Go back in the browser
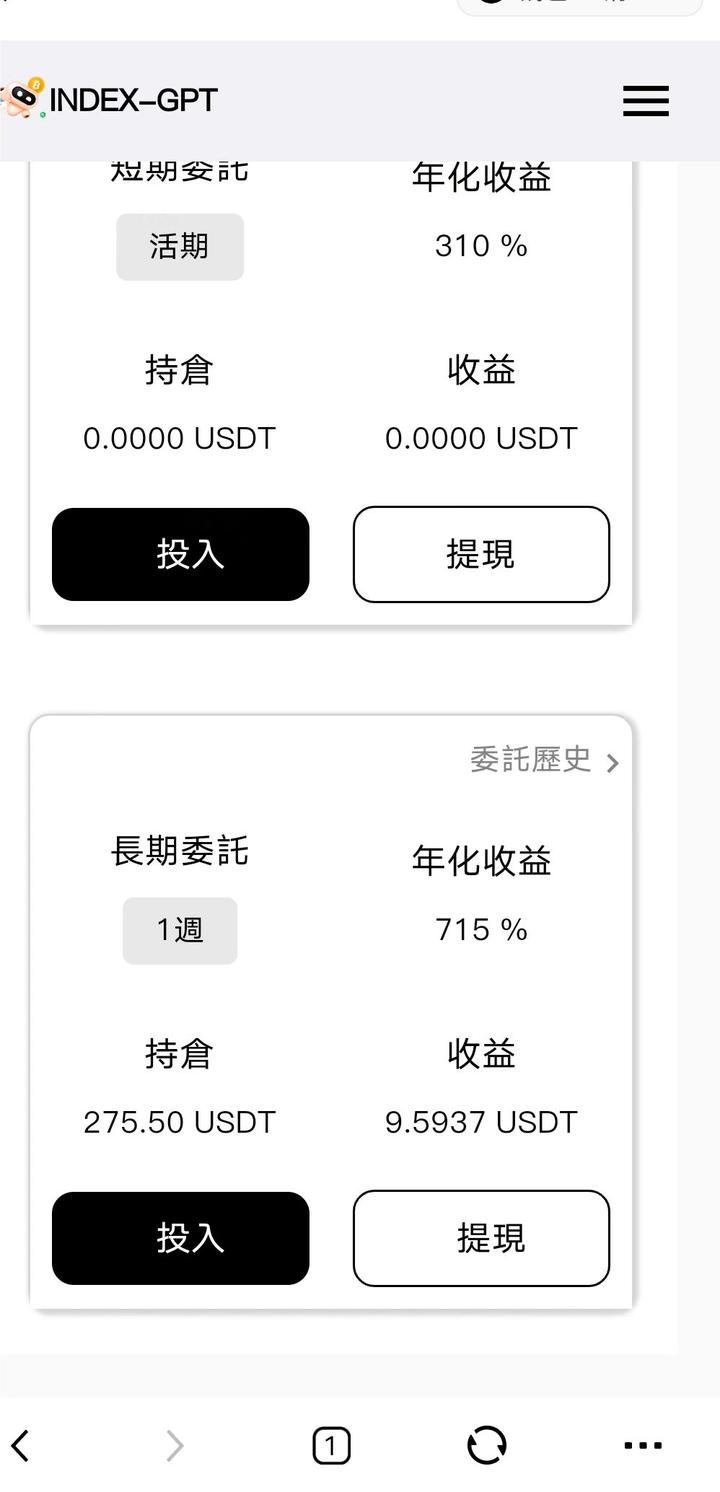 coord(20,1445)
